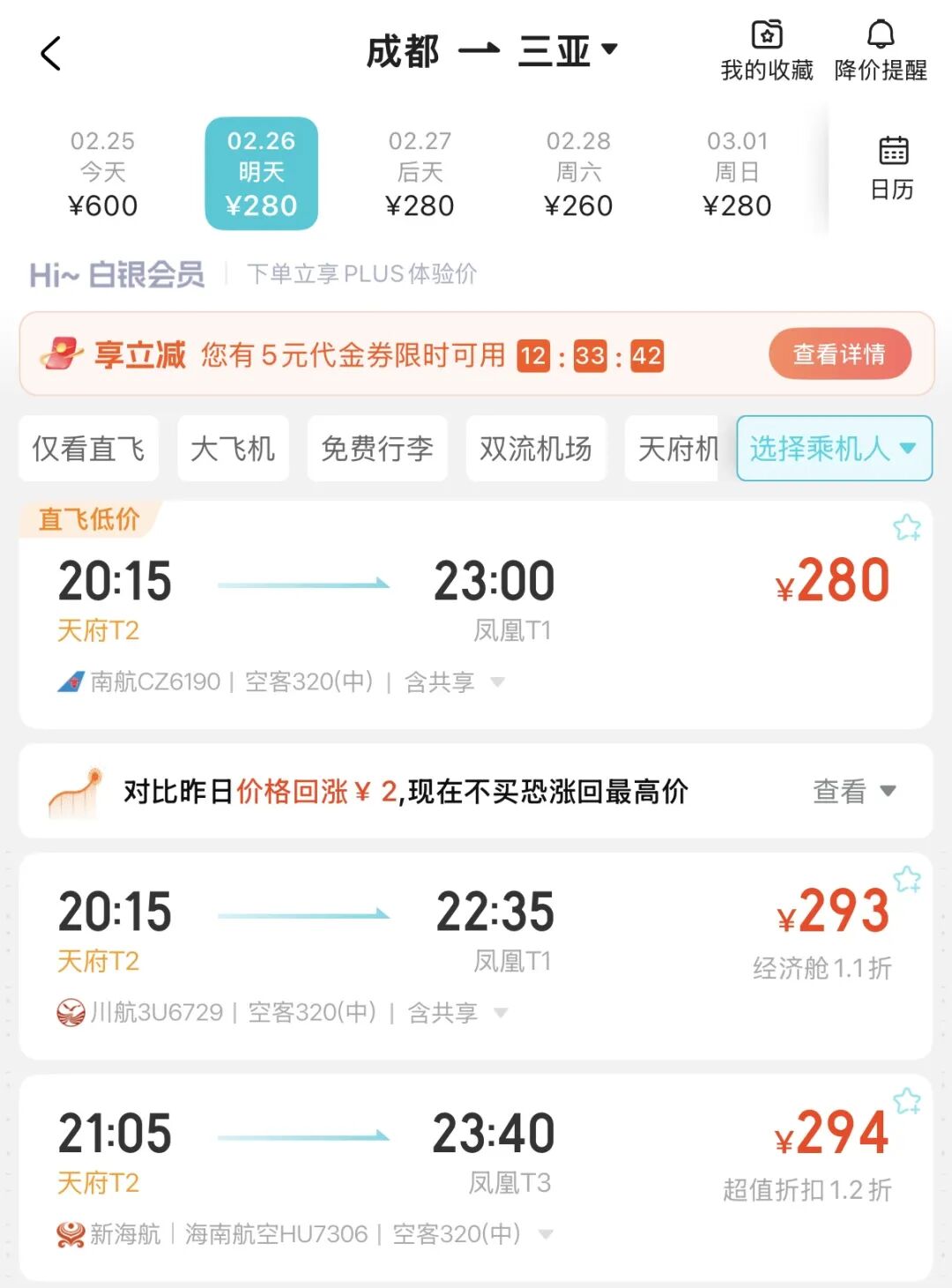Screen dimensions: 952x1288
Task: Expand 查看 on the price trend notice
Action: 853,791
